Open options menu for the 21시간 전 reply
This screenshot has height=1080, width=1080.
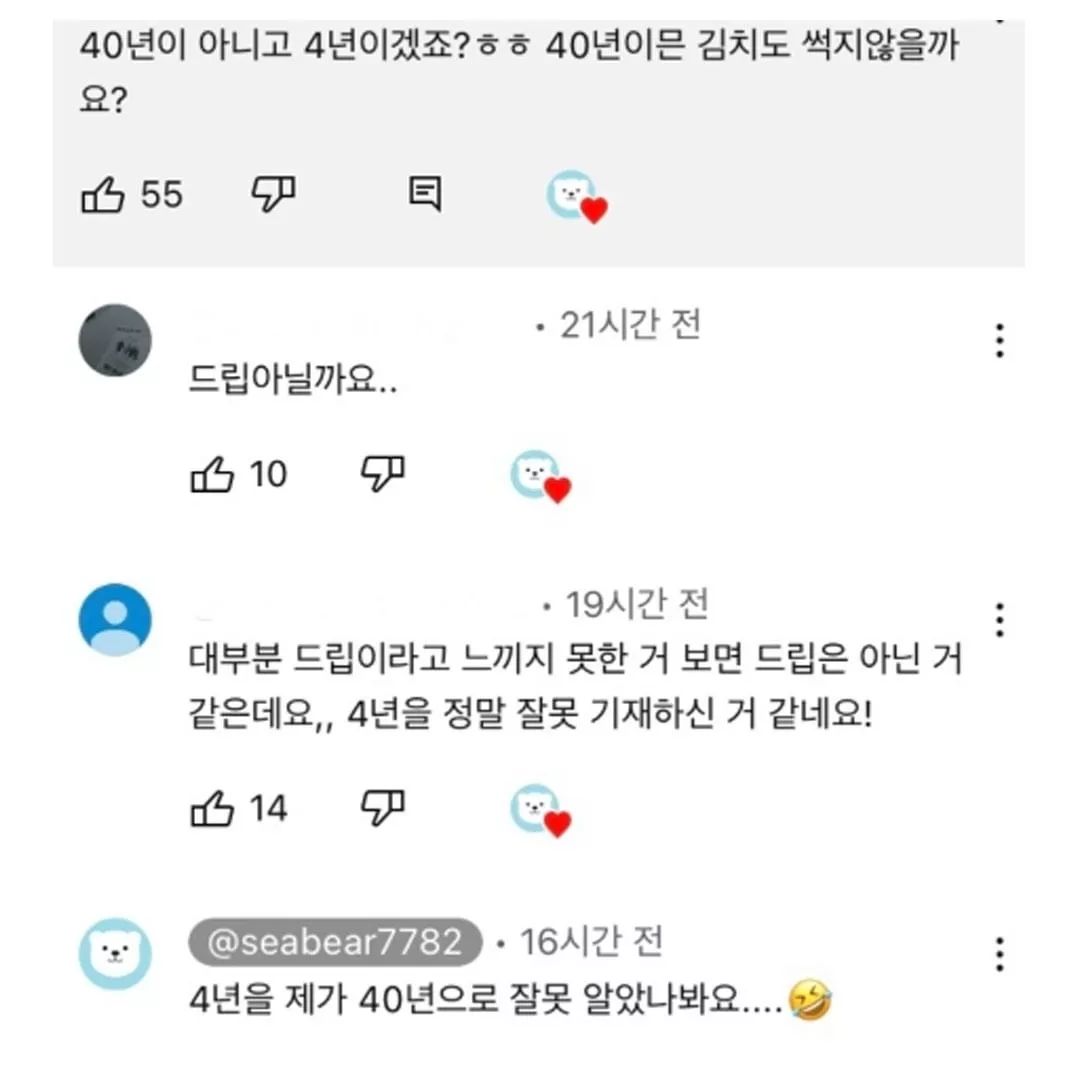click(x=999, y=342)
